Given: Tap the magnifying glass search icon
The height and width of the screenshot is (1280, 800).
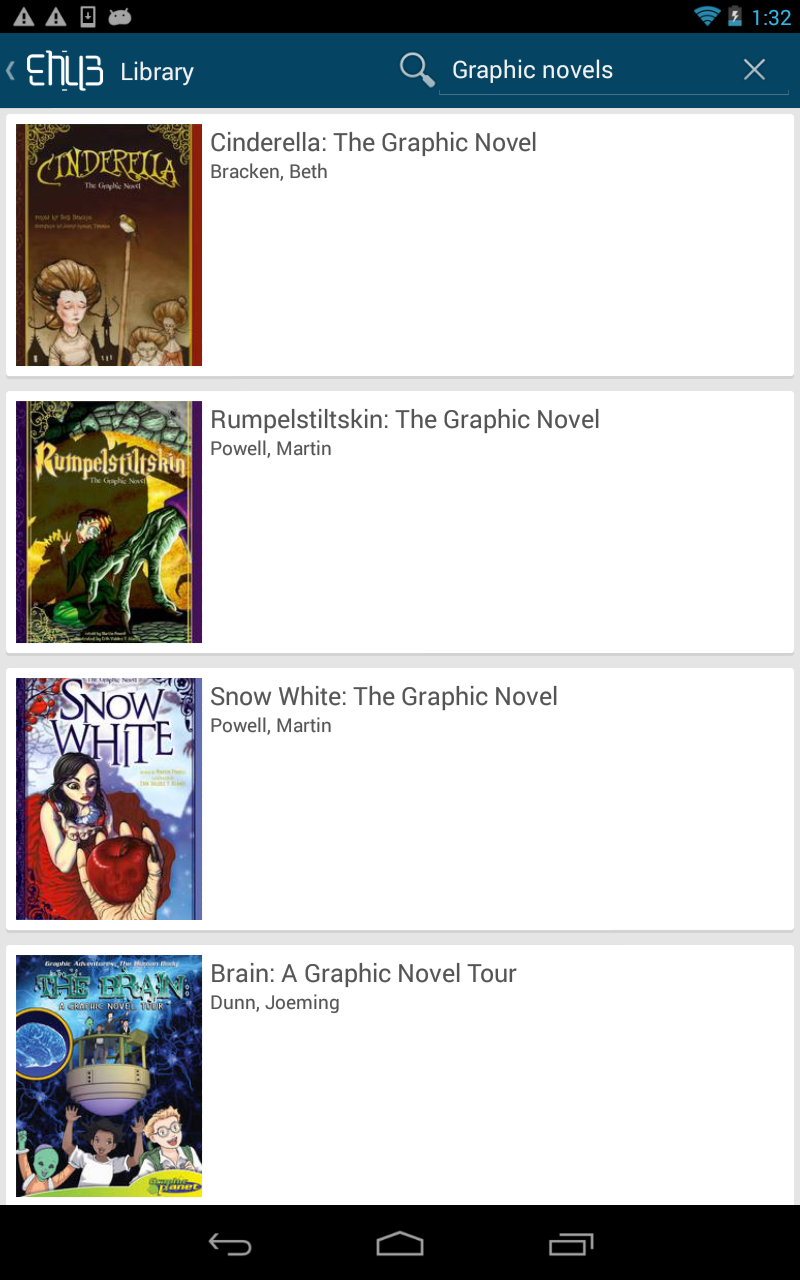Looking at the screenshot, I should (x=416, y=70).
